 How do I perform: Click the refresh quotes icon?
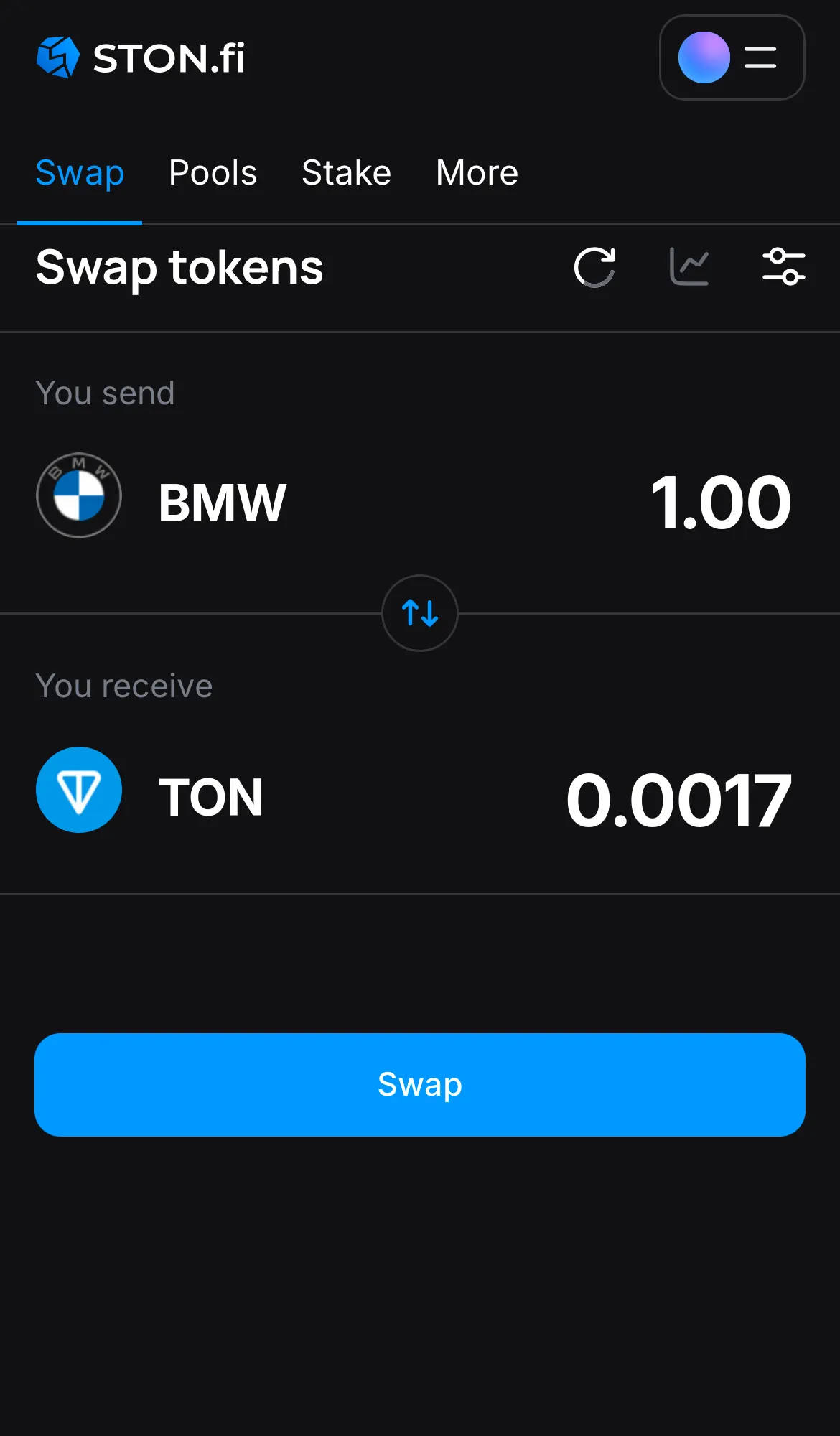(x=594, y=268)
